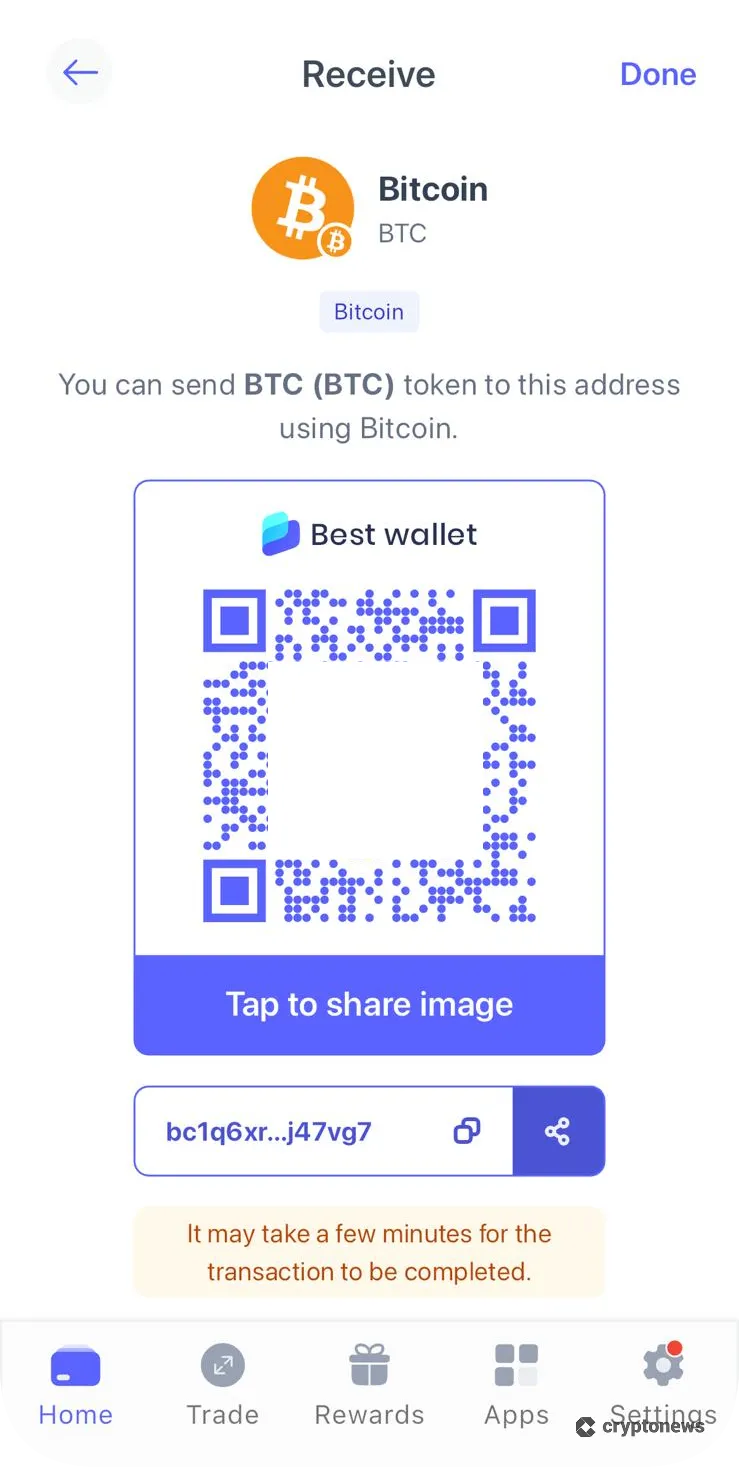The width and height of the screenshot is (739, 1467).
Task: Tap the wallet icon labeled Home
Action: (75, 1364)
